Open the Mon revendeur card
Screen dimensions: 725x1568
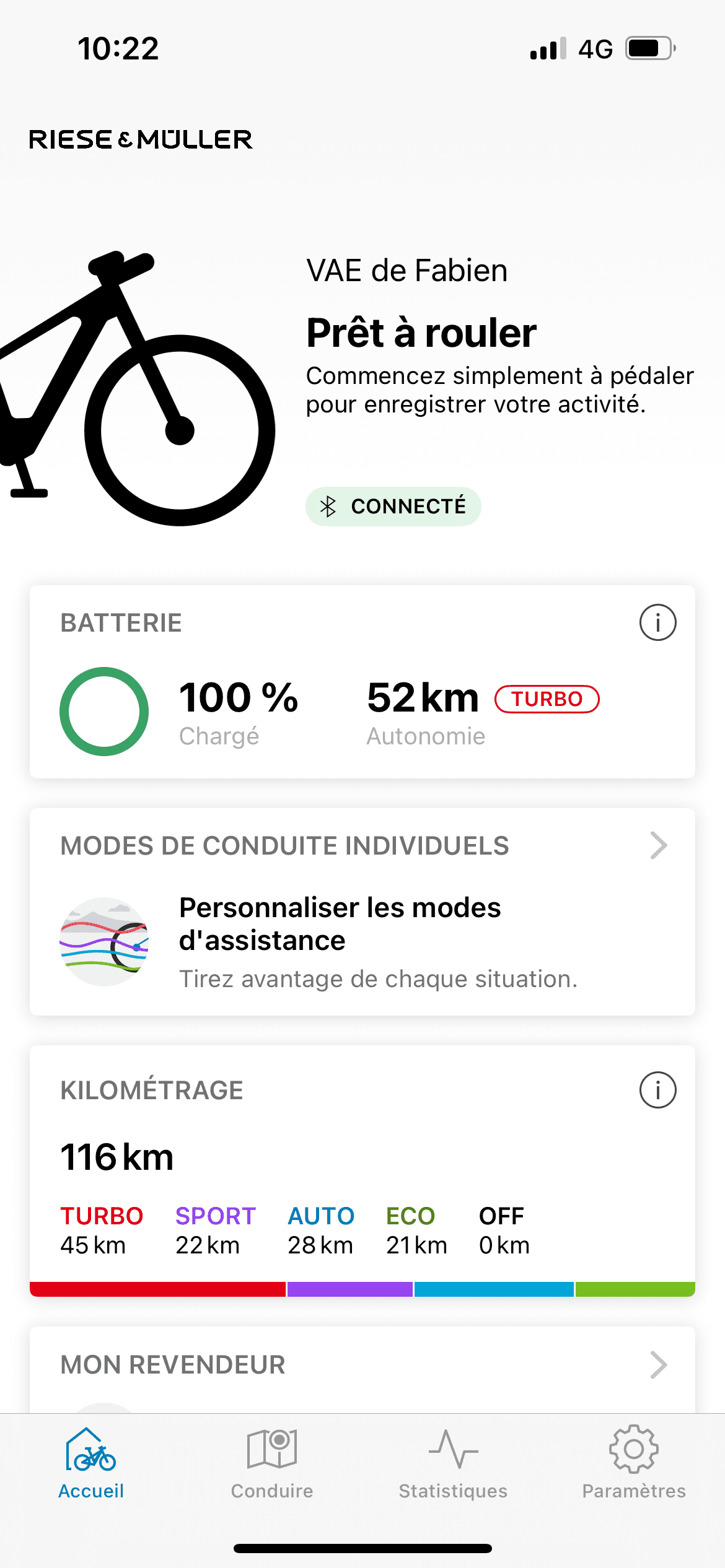pos(362,1365)
